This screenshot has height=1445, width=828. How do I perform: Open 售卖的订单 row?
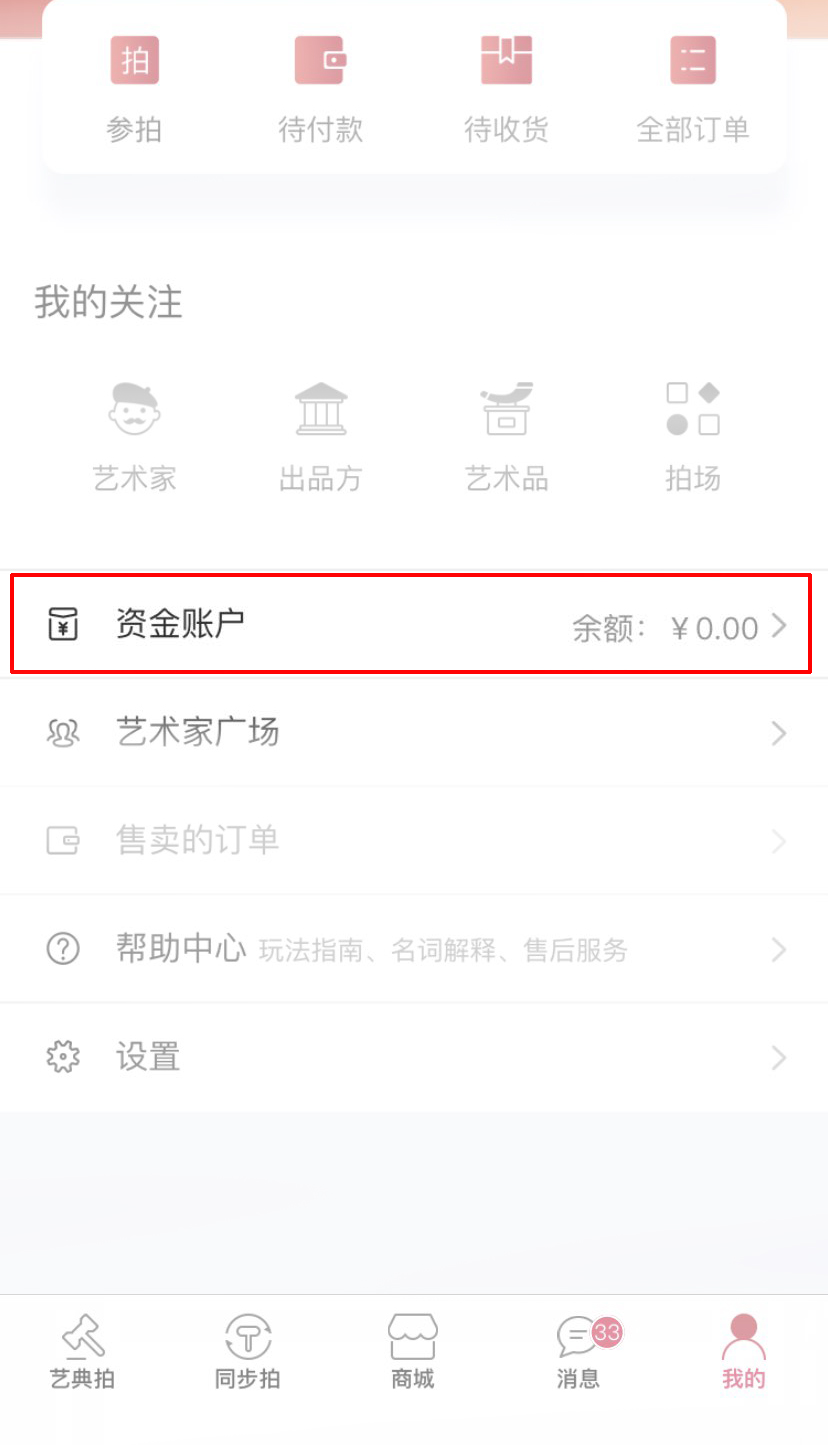point(414,841)
